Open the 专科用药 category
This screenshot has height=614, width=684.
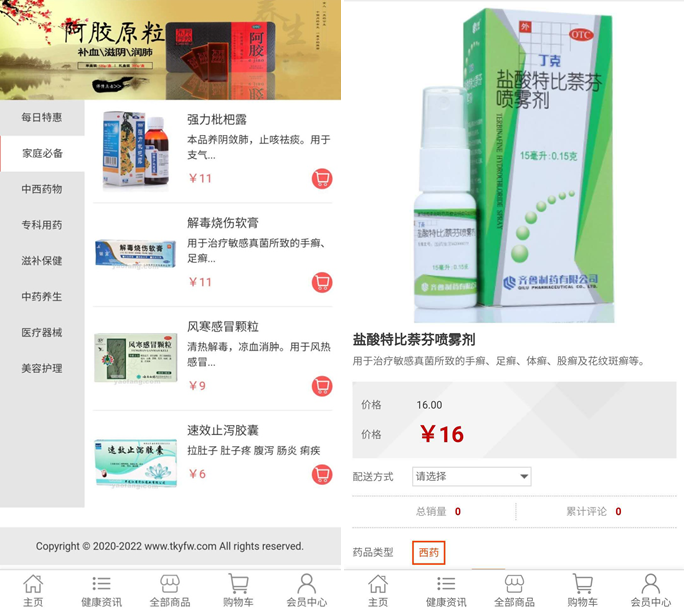point(42,225)
